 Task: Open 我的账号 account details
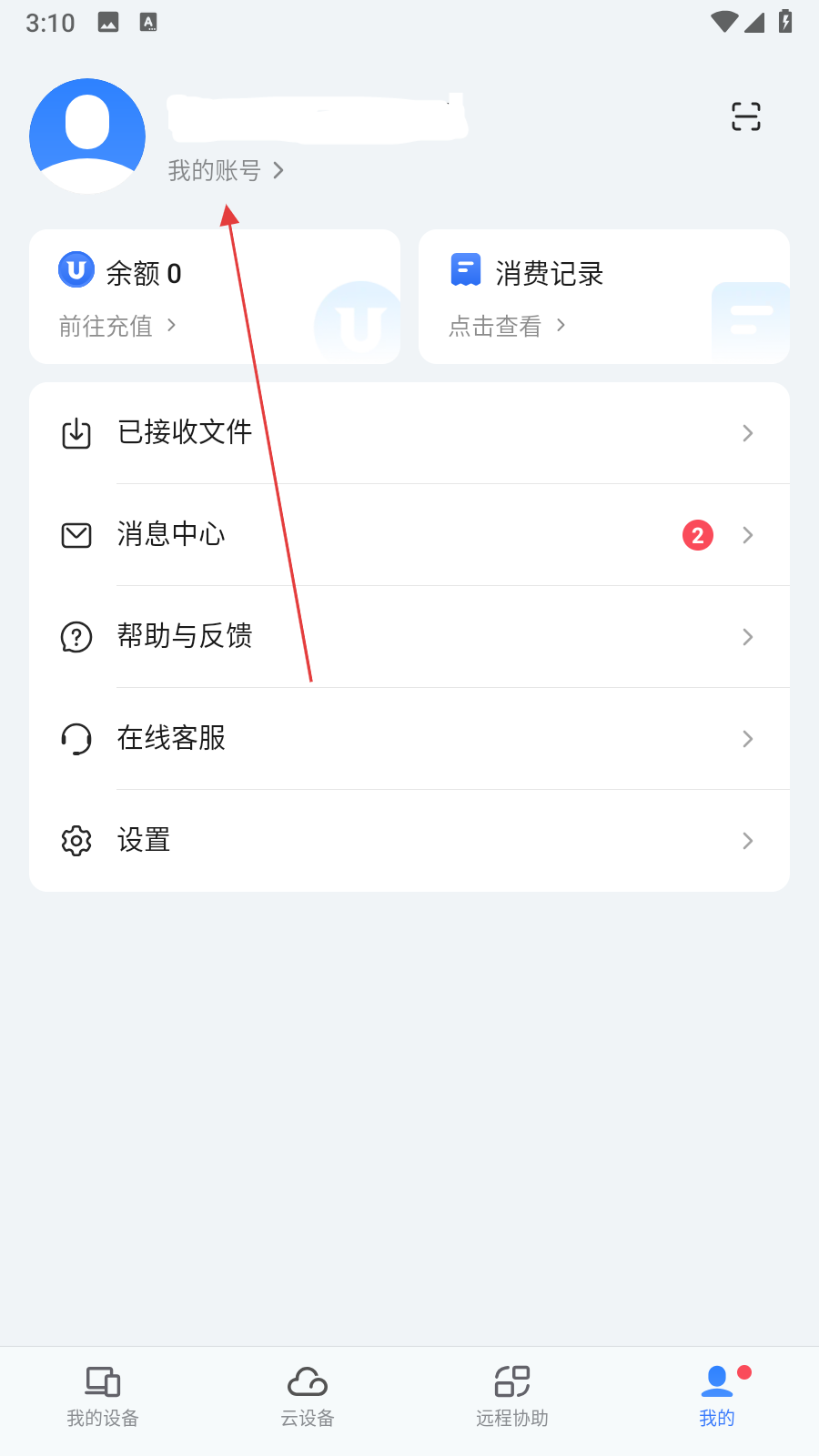point(226,170)
